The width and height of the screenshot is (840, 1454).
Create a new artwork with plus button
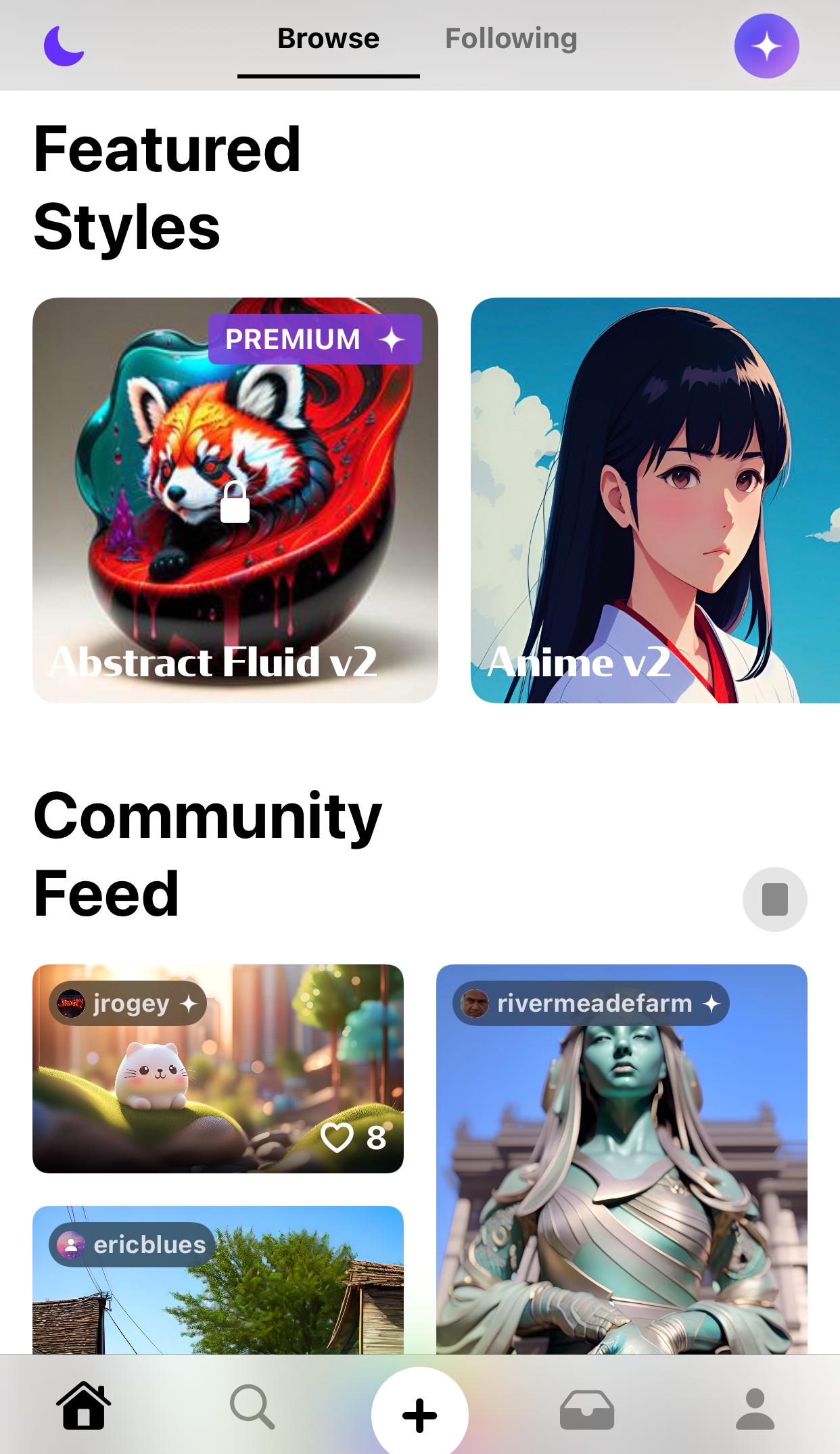click(x=419, y=1415)
